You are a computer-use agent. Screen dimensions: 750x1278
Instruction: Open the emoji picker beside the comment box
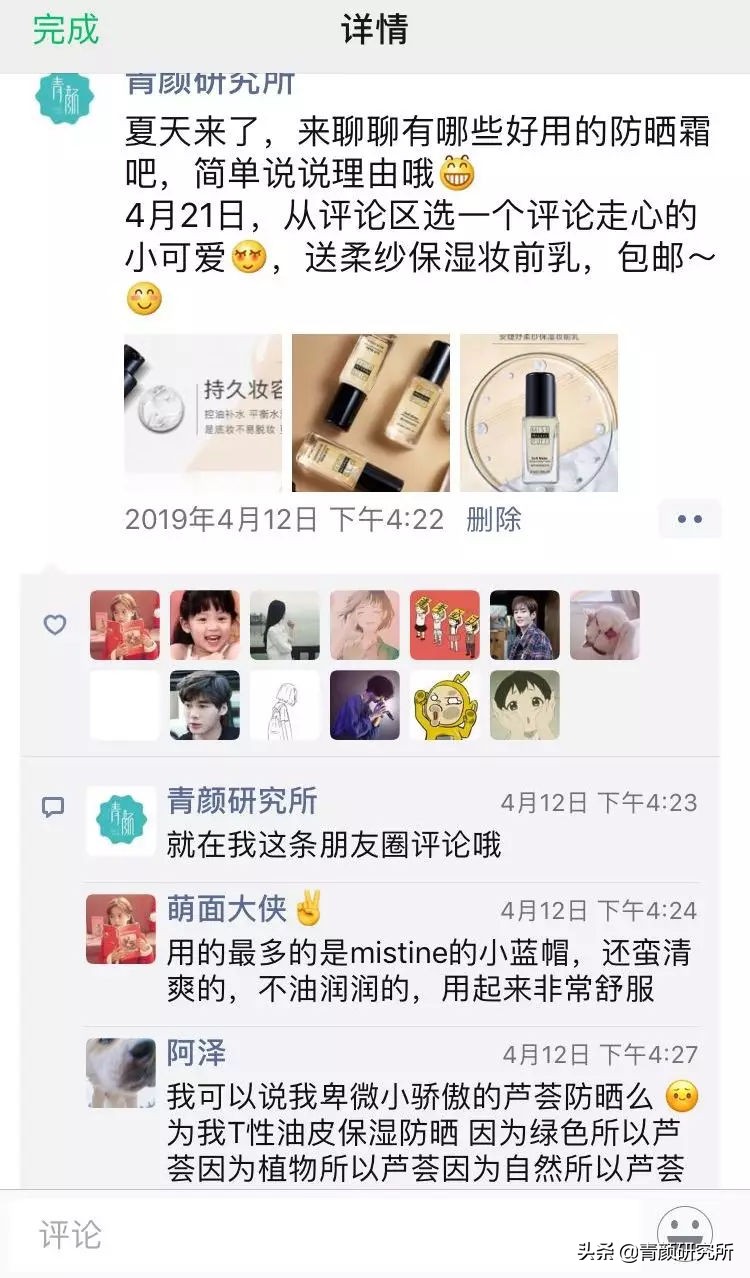684,1230
